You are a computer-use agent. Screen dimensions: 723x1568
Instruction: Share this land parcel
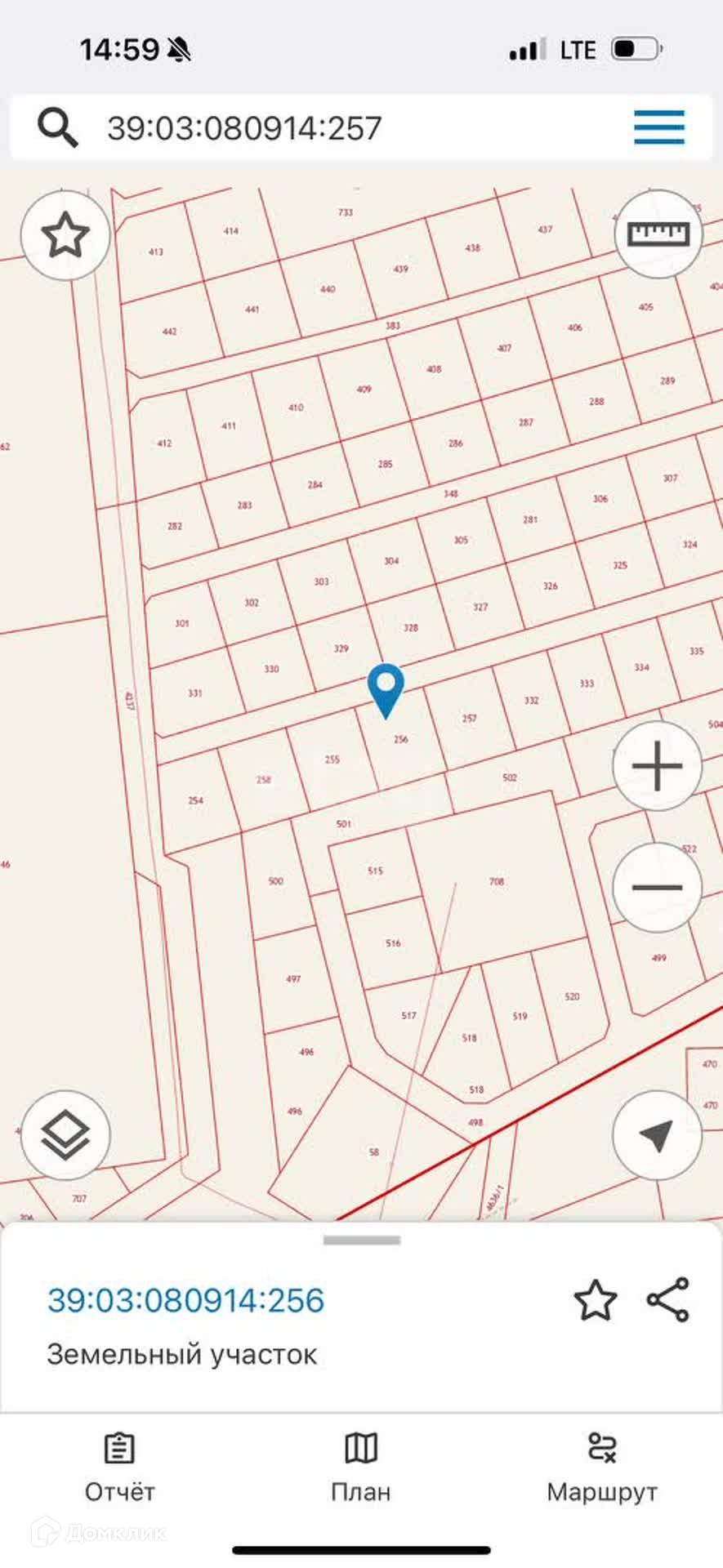[668, 1300]
